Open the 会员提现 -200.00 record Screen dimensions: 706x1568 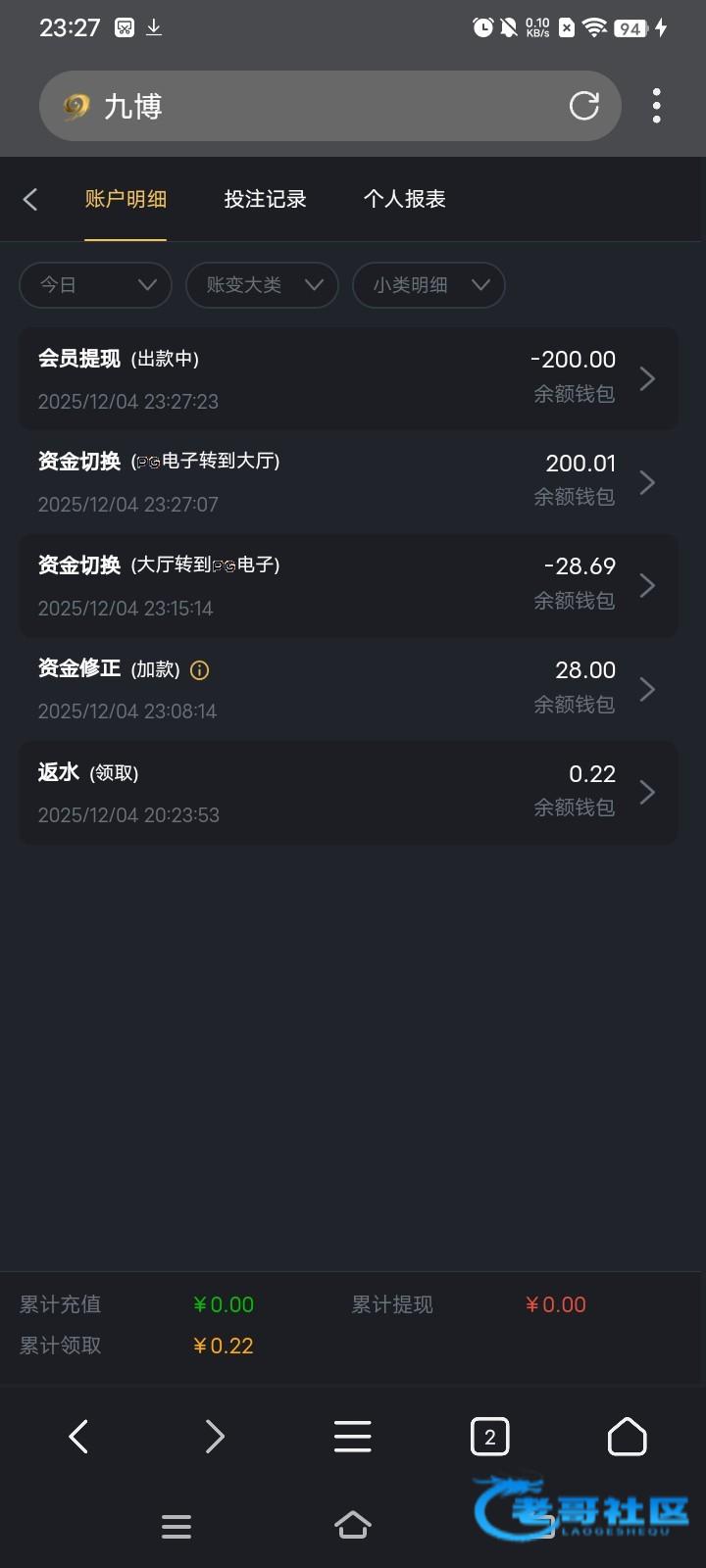[348, 379]
